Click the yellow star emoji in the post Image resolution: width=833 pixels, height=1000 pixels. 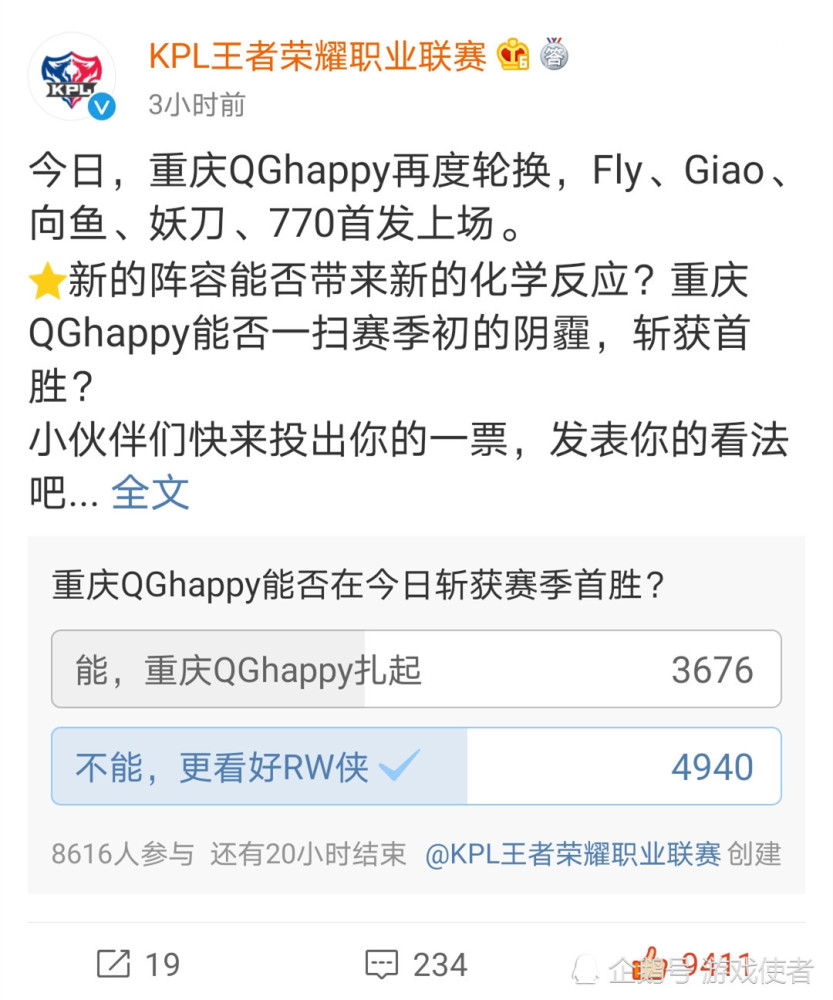click(48, 281)
